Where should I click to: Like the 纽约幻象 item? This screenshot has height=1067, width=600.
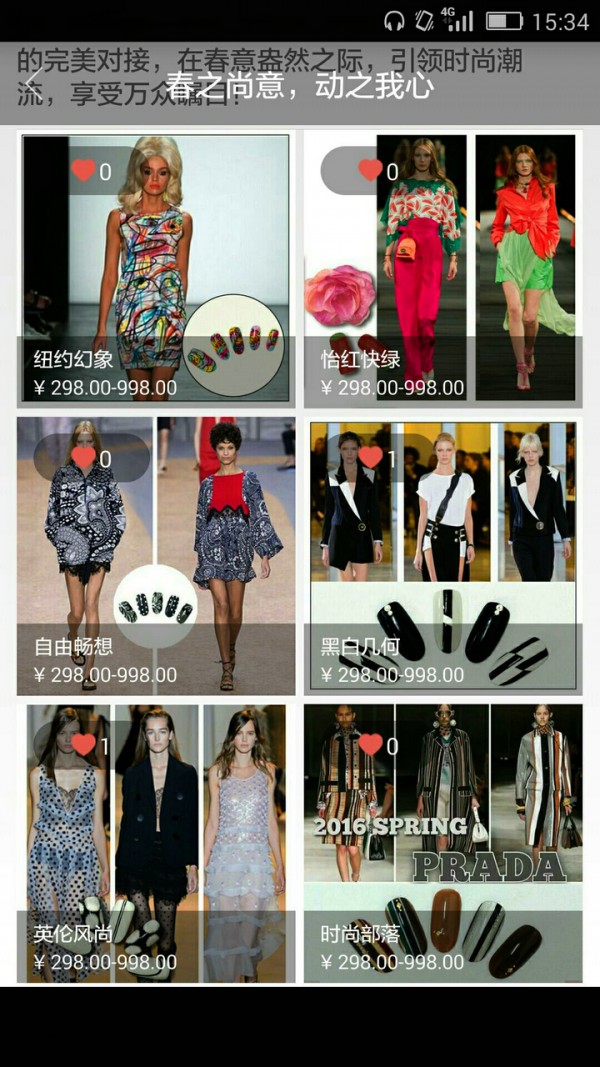(x=84, y=171)
